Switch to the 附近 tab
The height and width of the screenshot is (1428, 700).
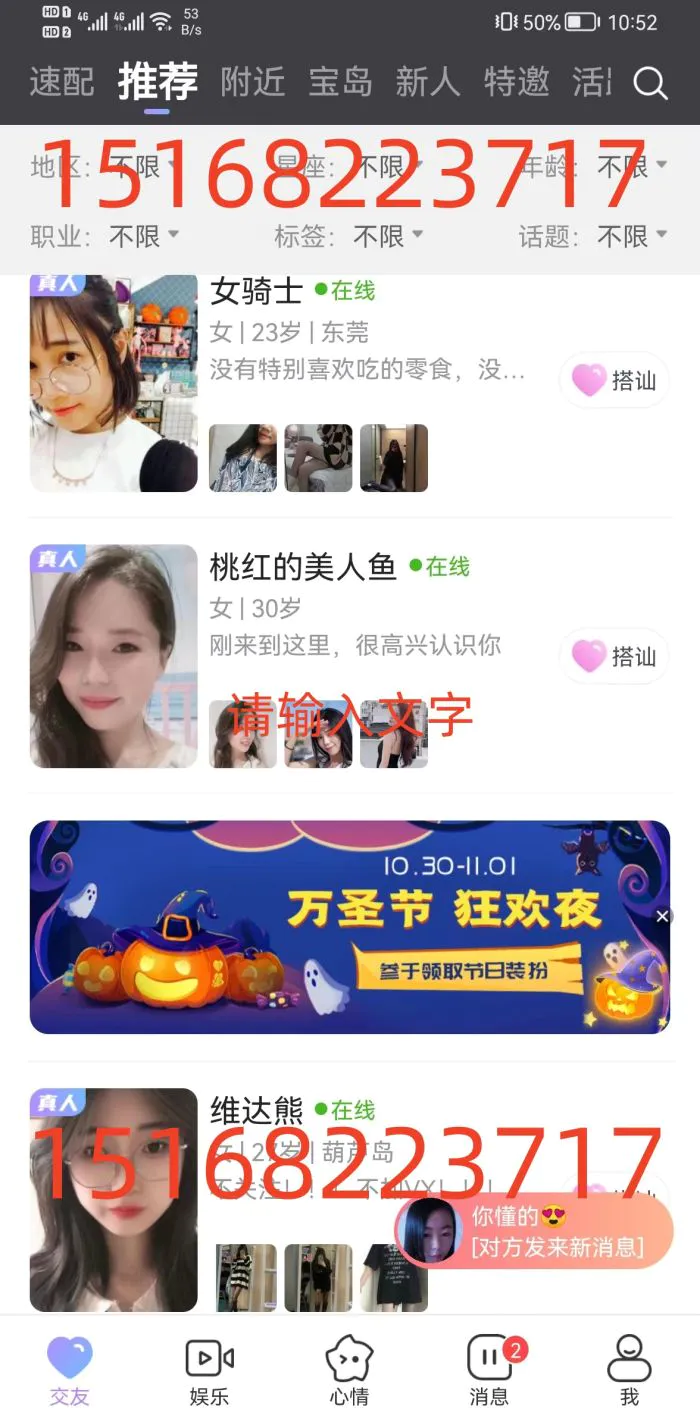pos(253,82)
